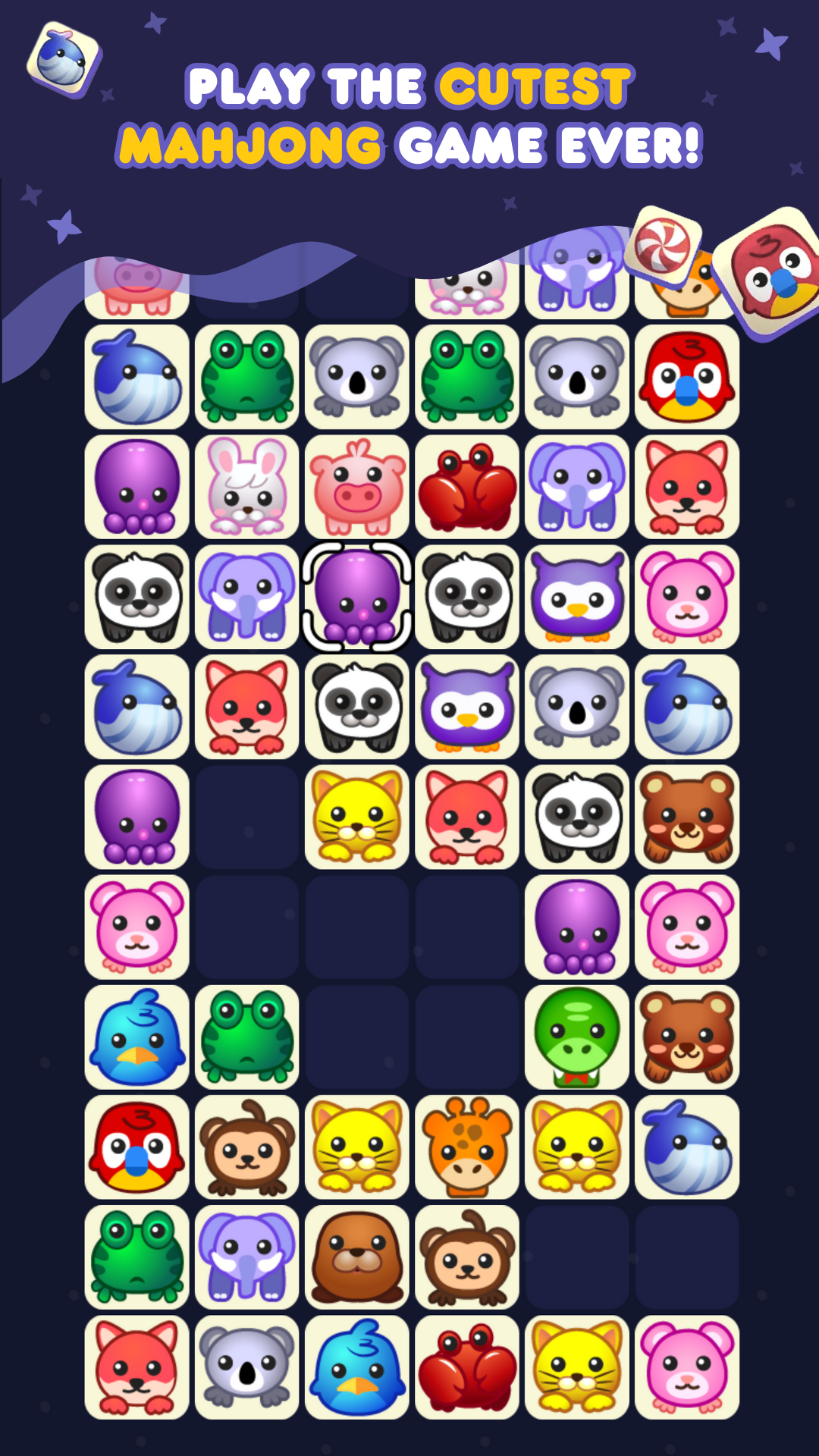
Task: Pick the koala tile in the bottom row
Action: tap(246, 1367)
